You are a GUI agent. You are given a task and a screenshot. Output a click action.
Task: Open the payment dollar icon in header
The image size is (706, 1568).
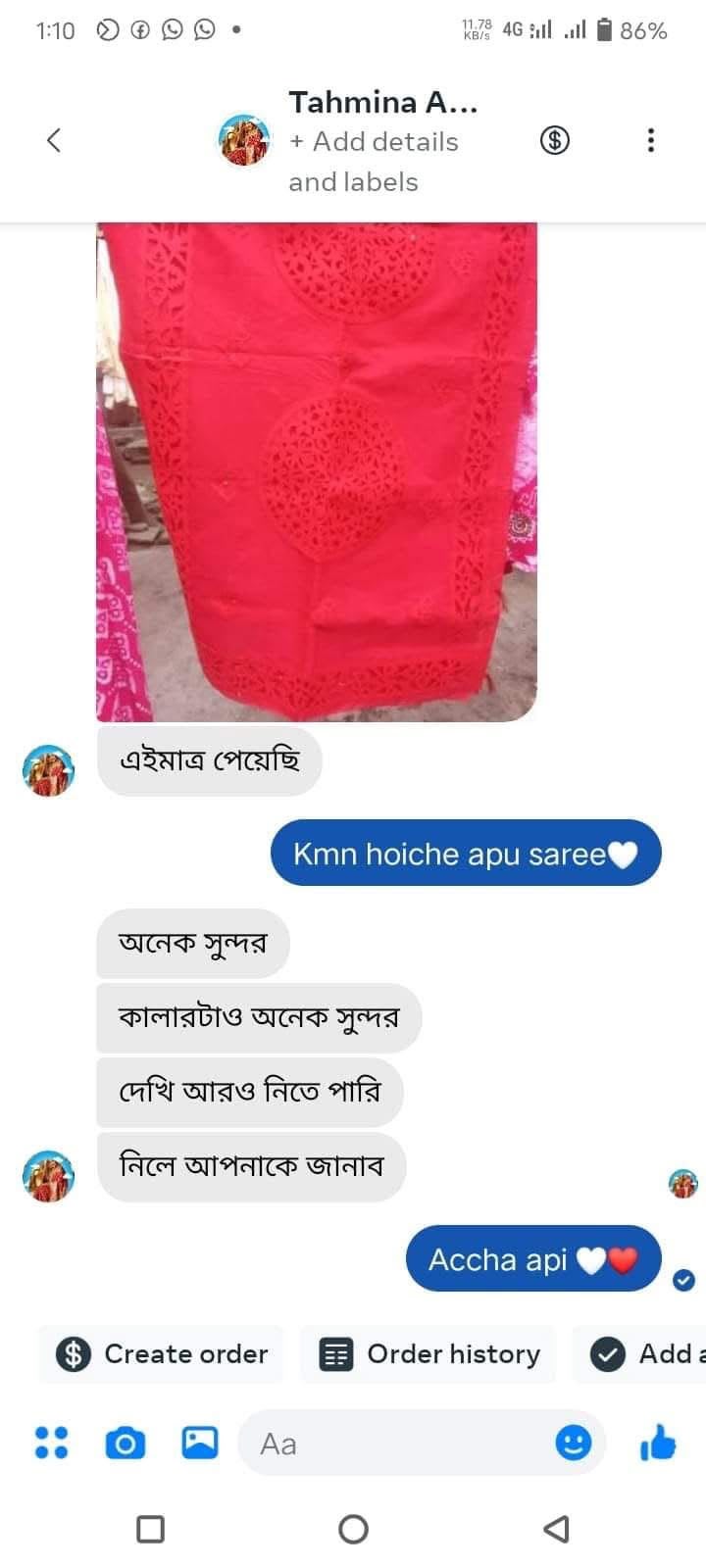coord(555,141)
